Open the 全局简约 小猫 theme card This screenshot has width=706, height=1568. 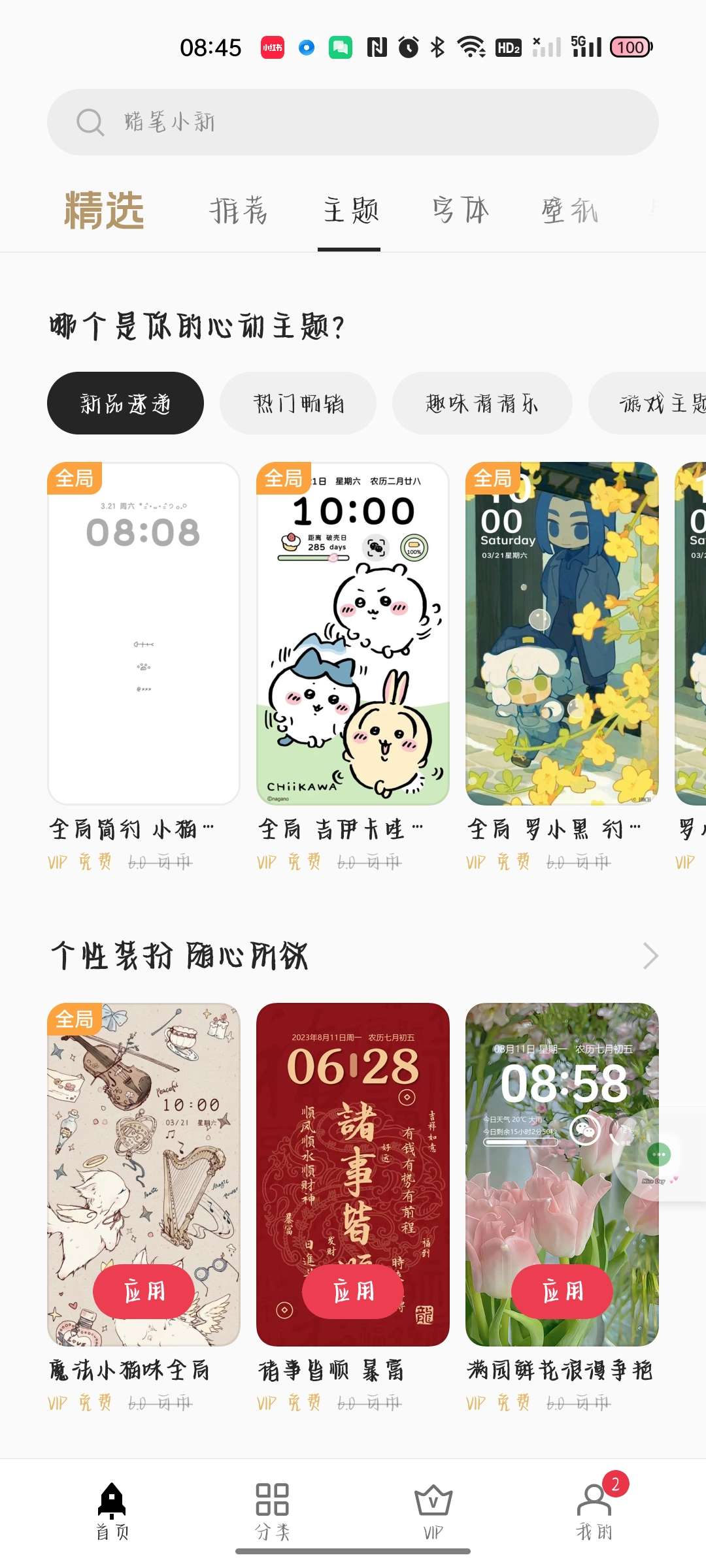tap(144, 634)
